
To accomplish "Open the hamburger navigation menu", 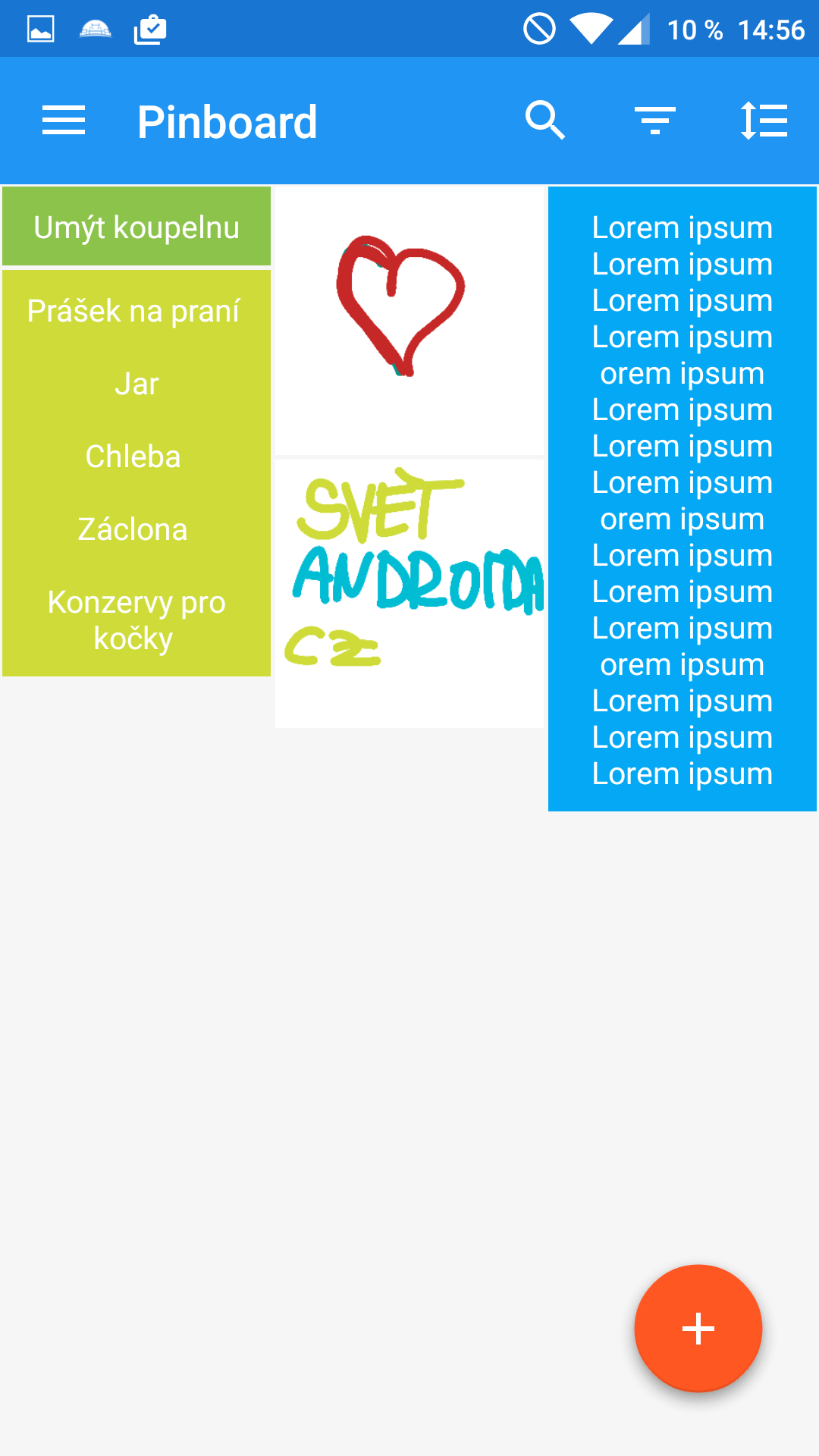I will tap(64, 121).
